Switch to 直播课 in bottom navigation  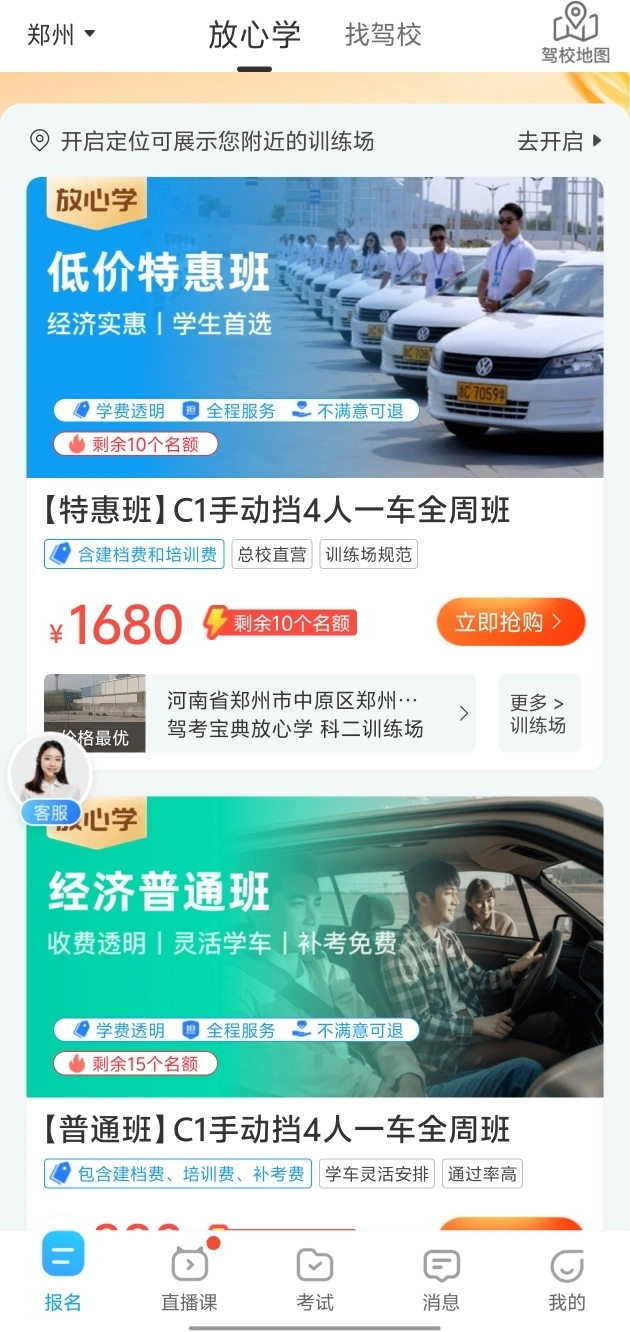189,1276
